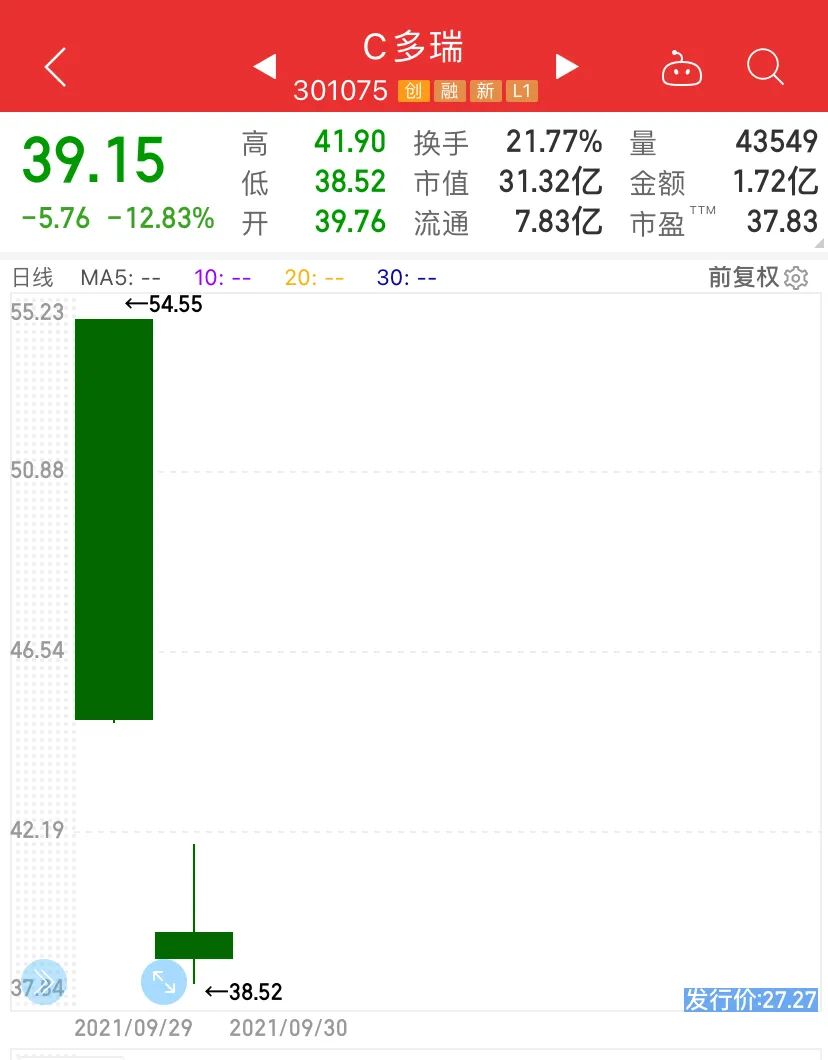Select the 融 margin trading tag
The width and height of the screenshot is (828, 1060).
click(x=449, y=91)
